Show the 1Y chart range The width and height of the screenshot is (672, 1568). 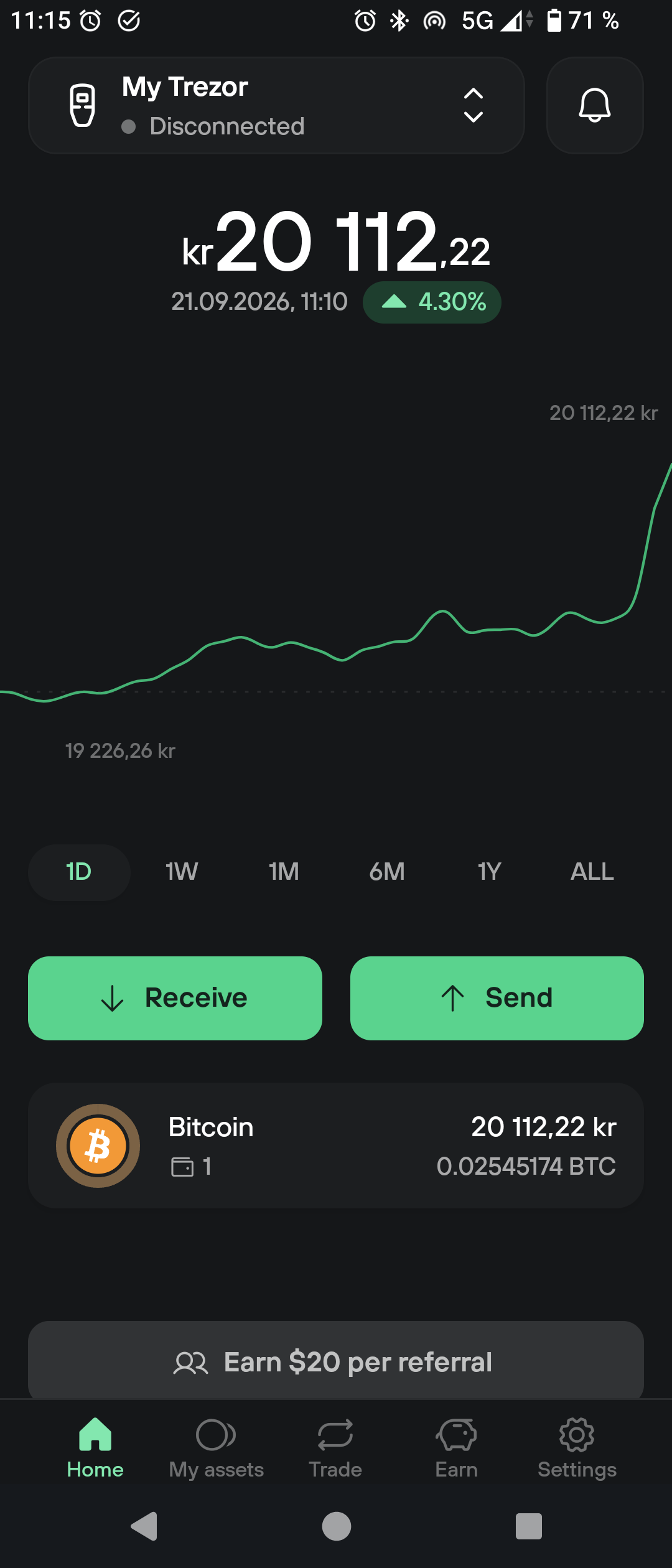pyautogui.click(x=490, y=872)
